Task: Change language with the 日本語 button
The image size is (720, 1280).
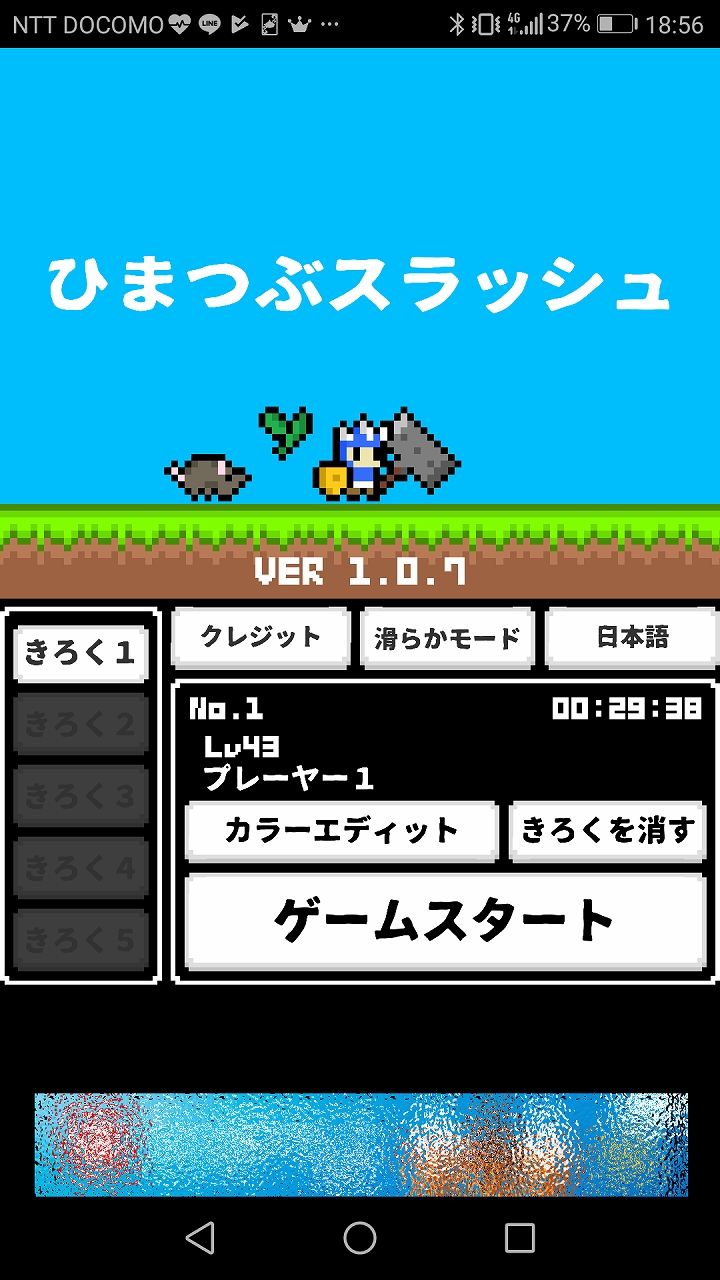Action: [x=632, y=638]
